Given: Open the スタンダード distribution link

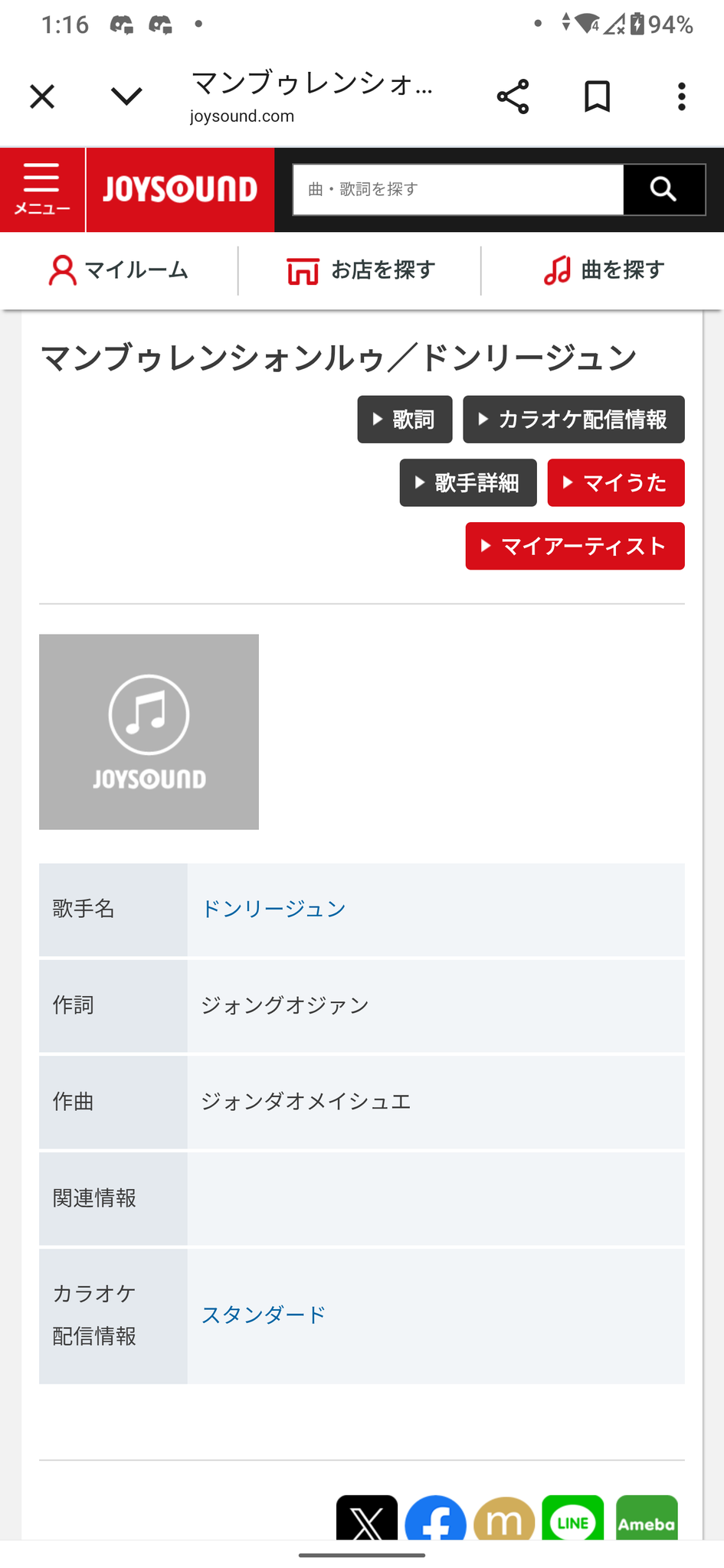Looking at the screenshot, I should point(264,1315).
